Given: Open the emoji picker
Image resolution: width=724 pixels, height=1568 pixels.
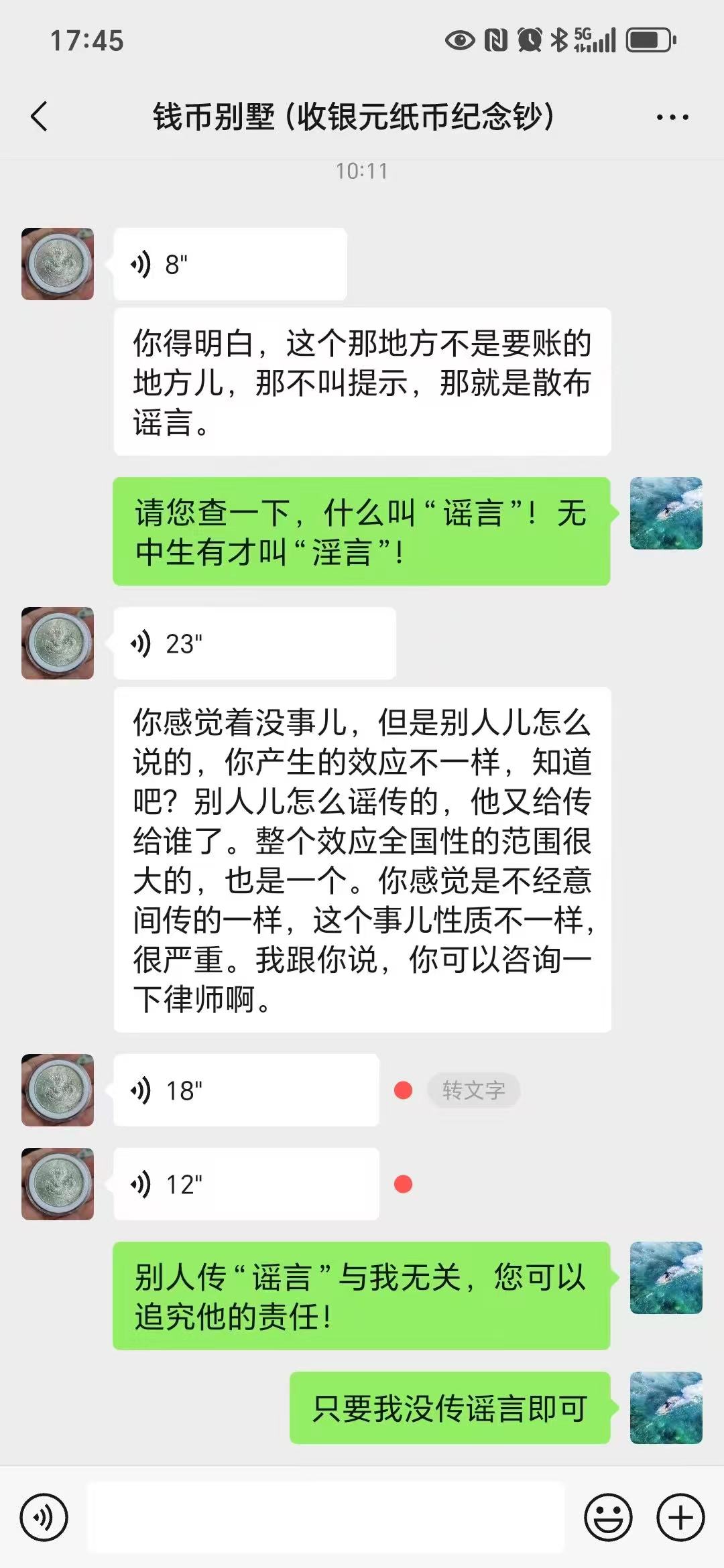Looking at the screenshot, I should point(608,1517).
